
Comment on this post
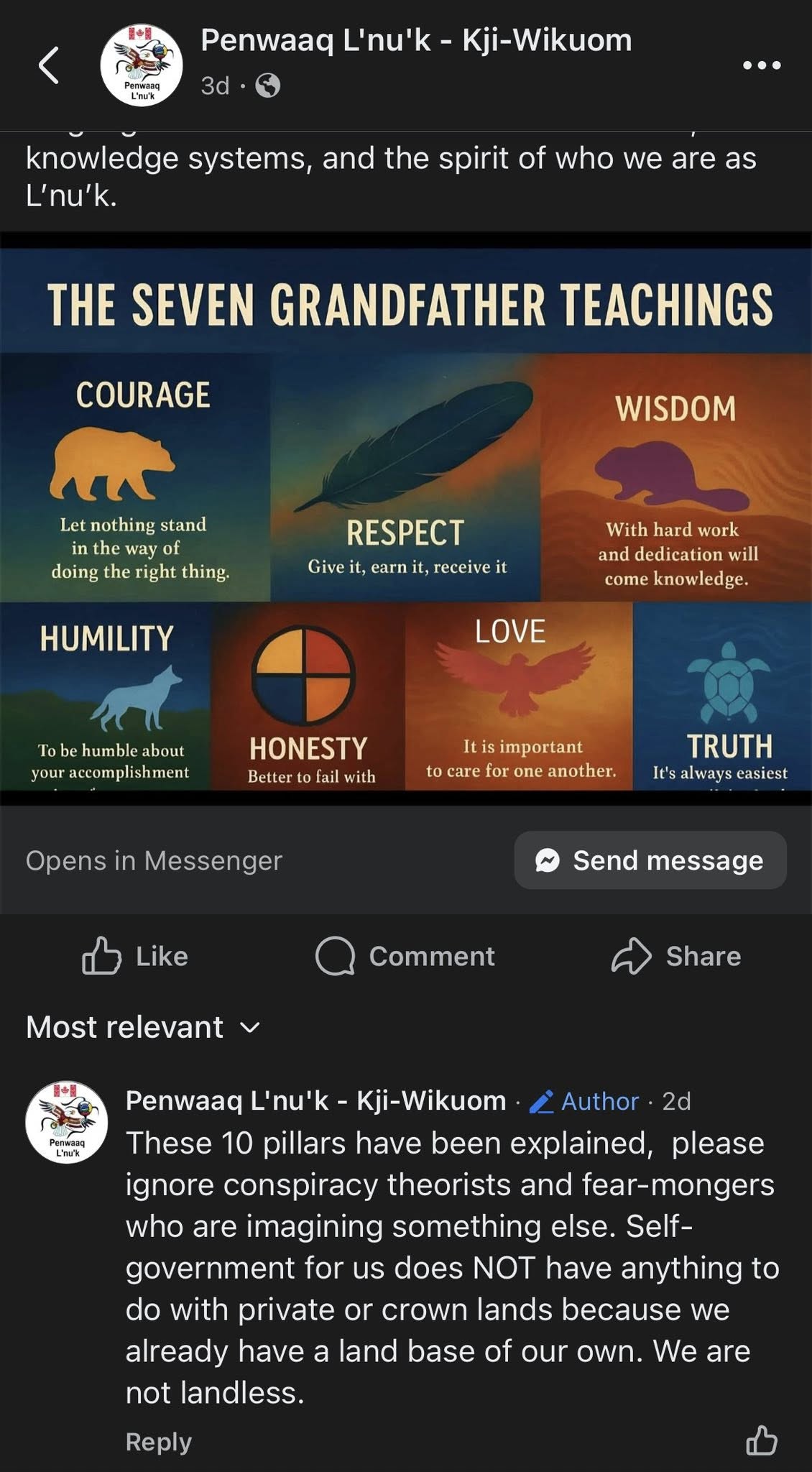coord(405,956)
